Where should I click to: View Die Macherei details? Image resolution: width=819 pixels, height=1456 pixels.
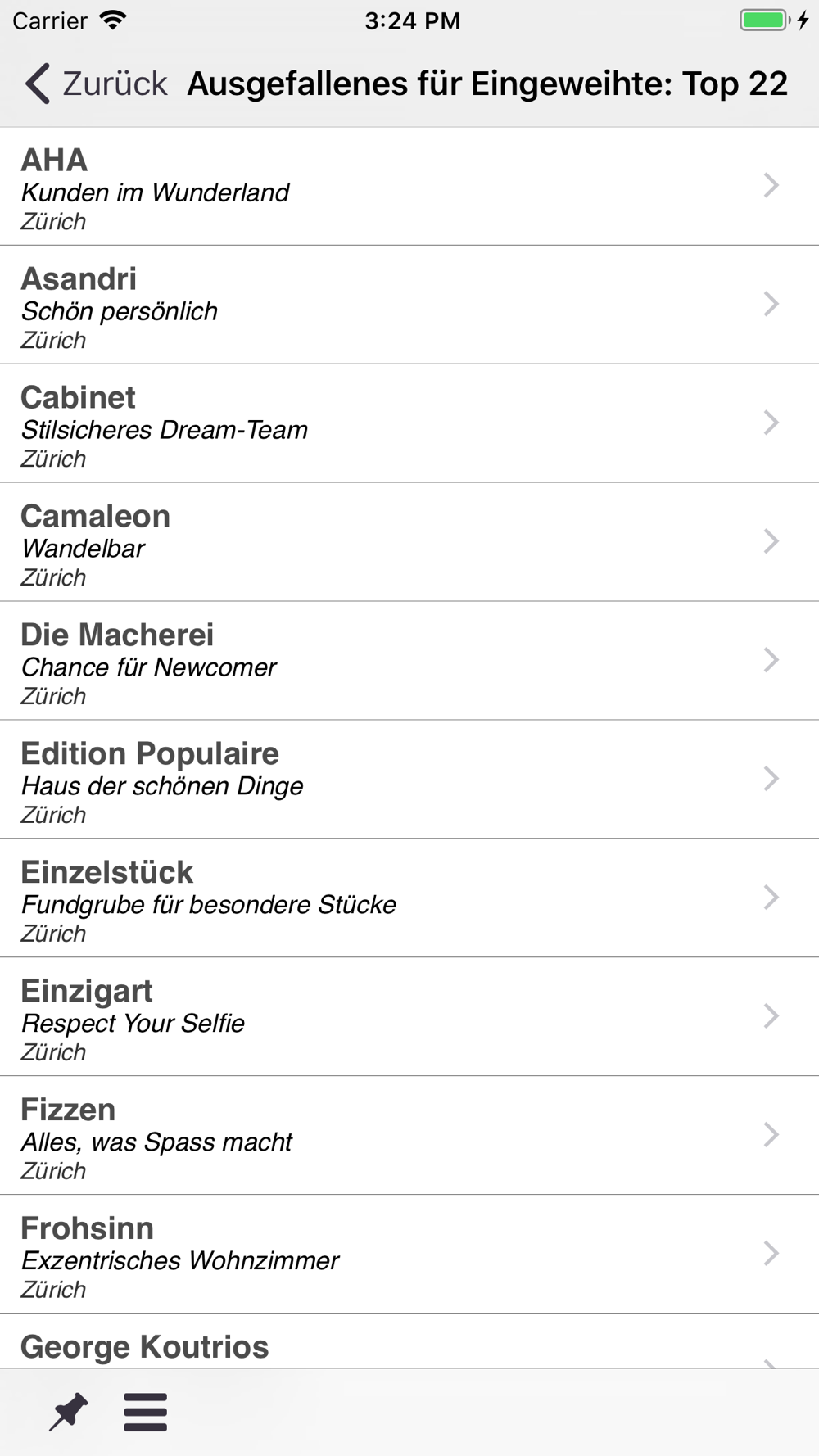tap(409, 661)
